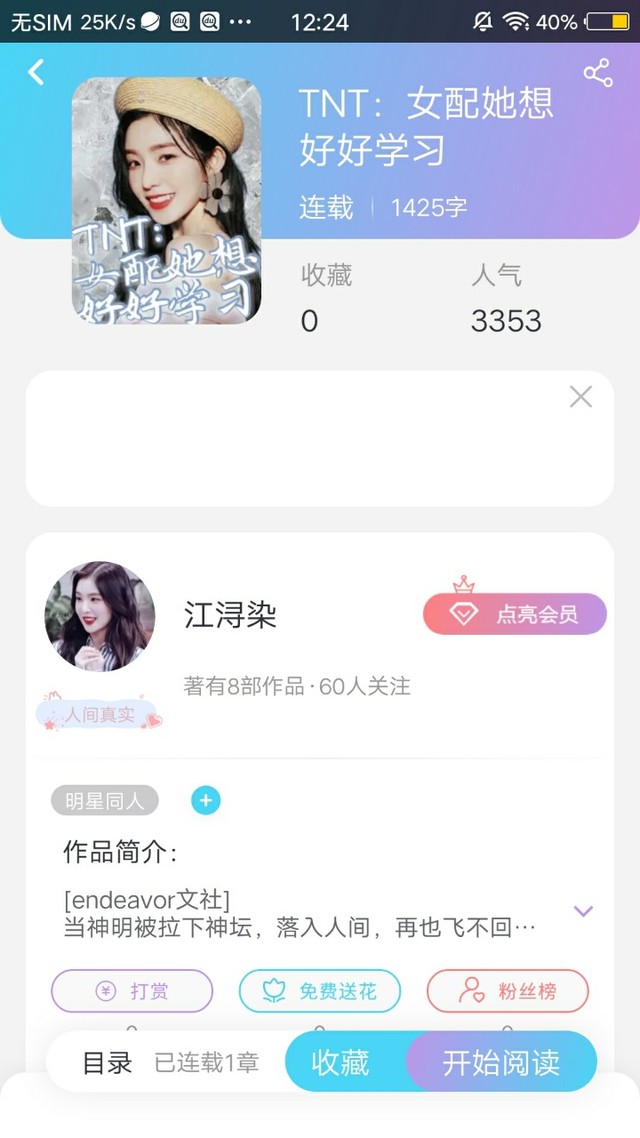View the novel cover image
The height and width of the screenshot is (1138, 640).
[x=167, y=200]
